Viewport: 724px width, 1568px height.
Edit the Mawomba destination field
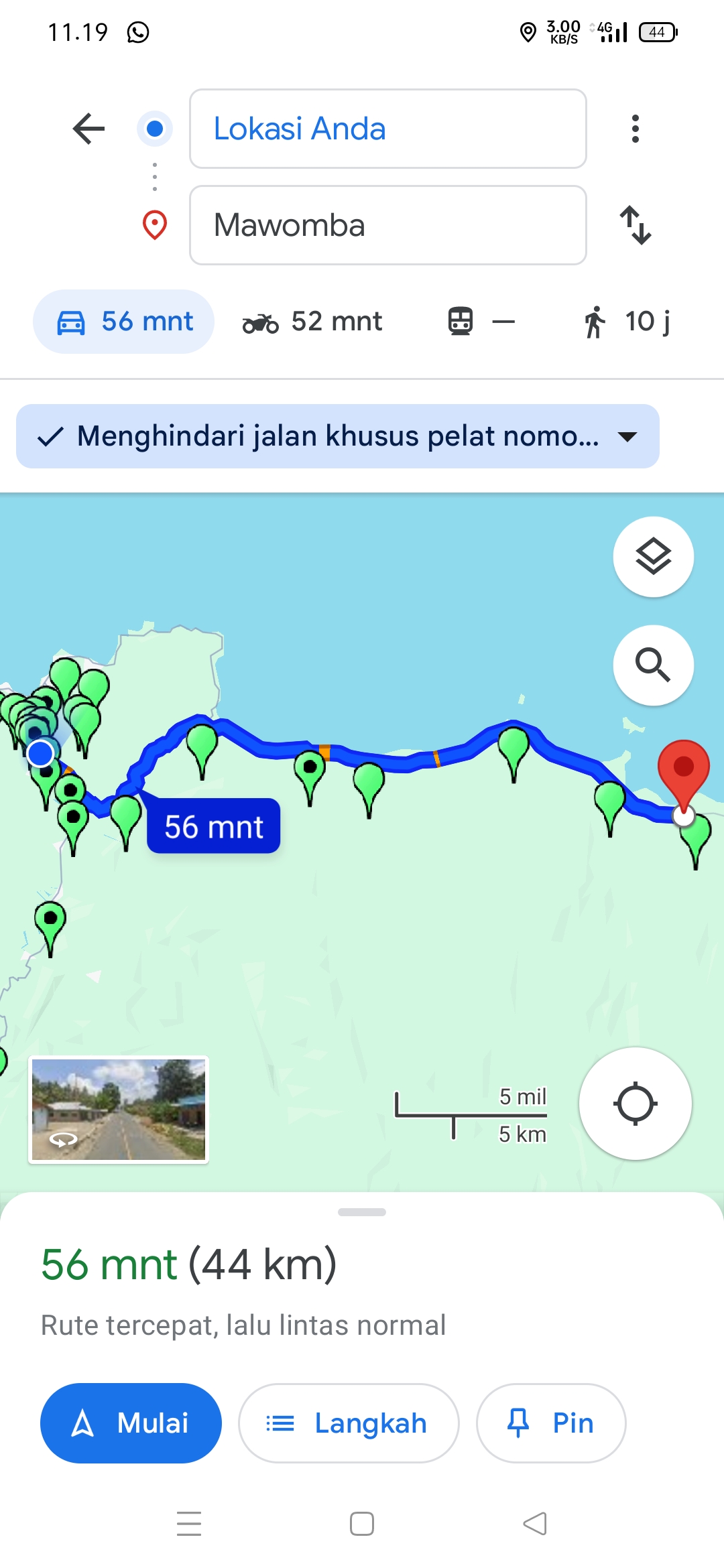[x=387, y=225]
